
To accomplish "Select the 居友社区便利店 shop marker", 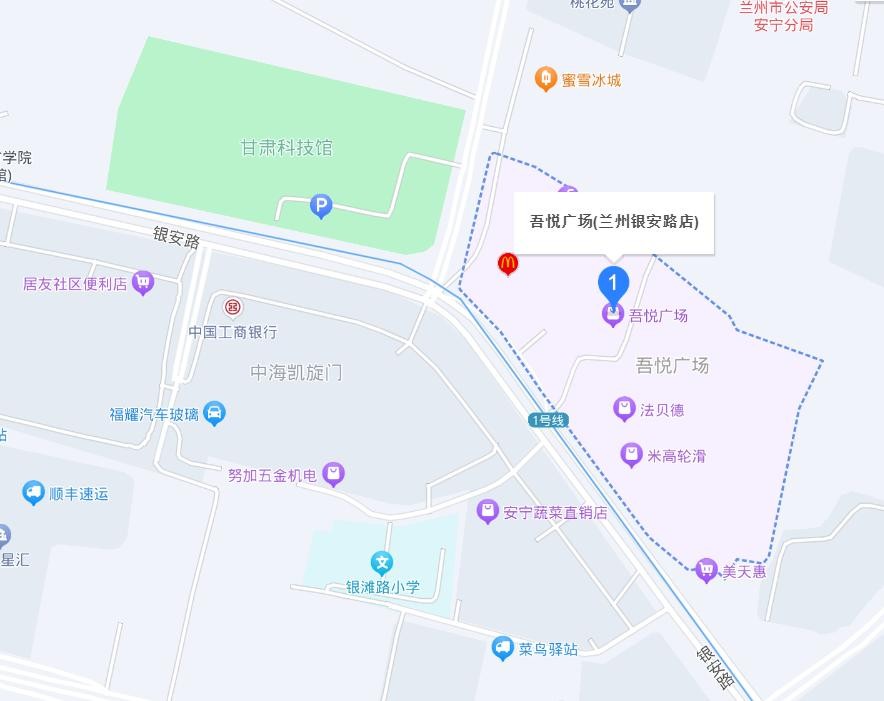I will click(x=142, y=283).
